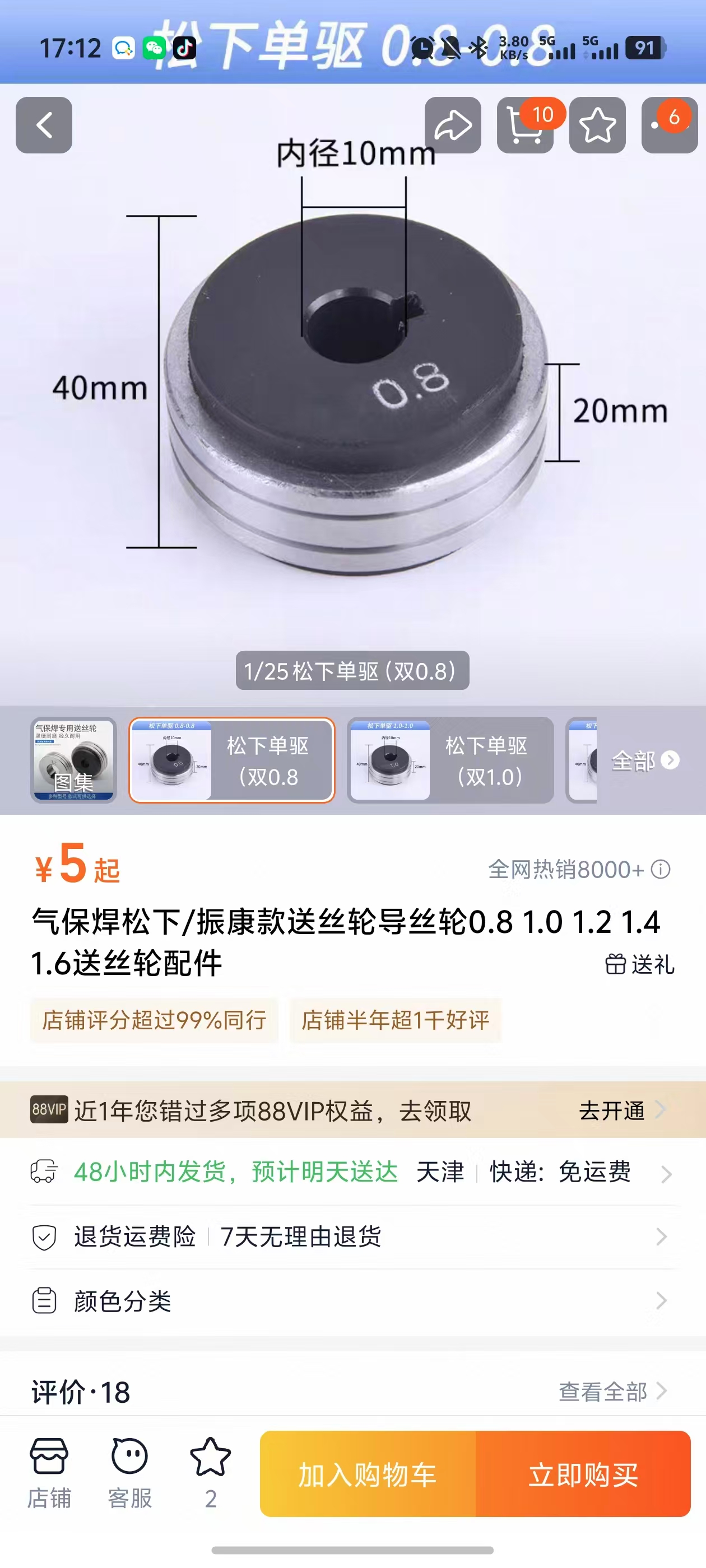
Task: Open the more options menu
Action: pyautogui.click(x=670, y=125)
